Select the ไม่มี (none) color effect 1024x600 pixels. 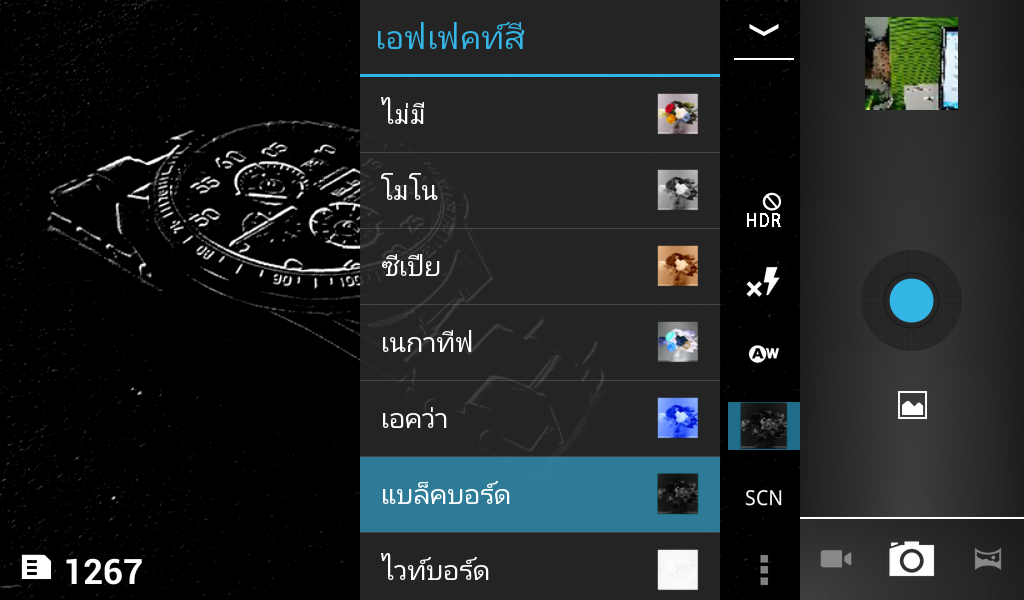point(539,114)
